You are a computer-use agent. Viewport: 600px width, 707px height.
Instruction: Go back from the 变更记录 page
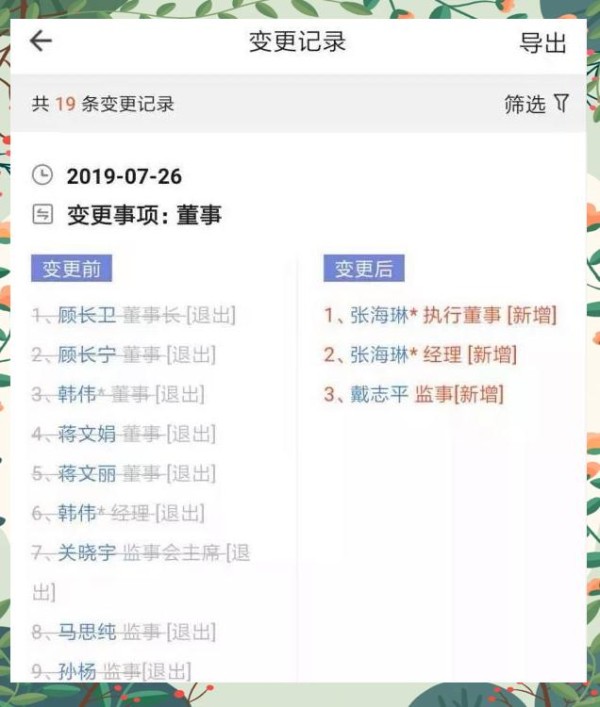(x=41, y=41)
